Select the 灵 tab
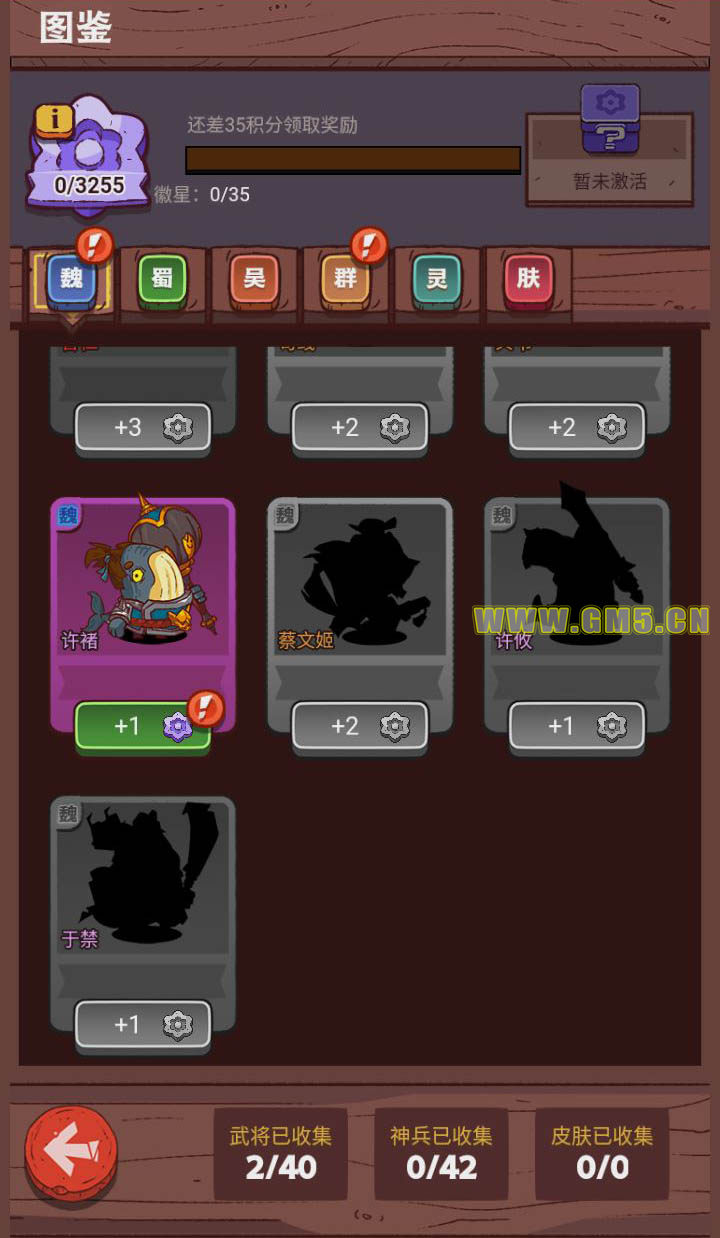 tap(437, 278)
